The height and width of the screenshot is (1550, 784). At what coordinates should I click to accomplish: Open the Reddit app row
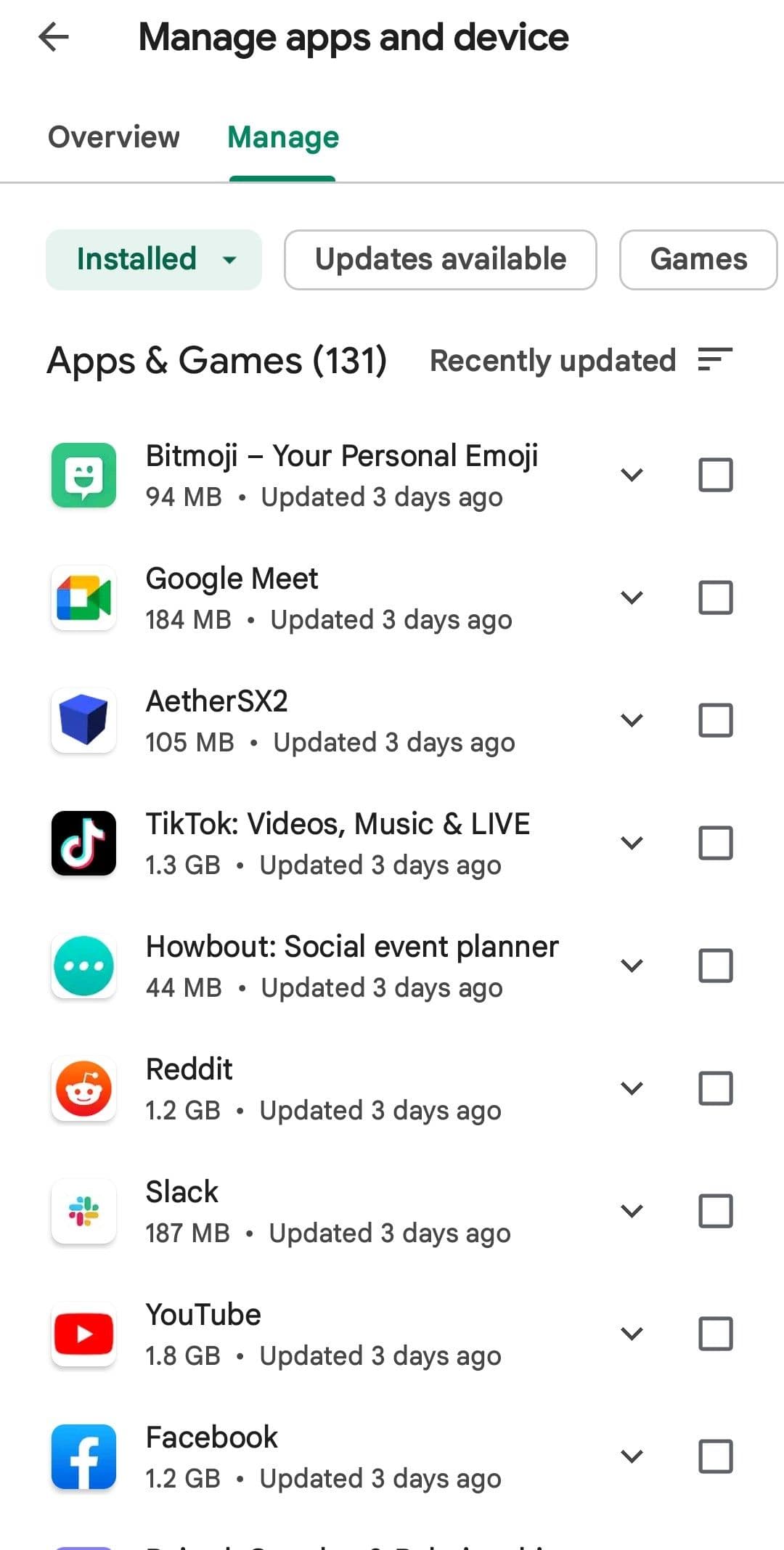point(323,1088)
